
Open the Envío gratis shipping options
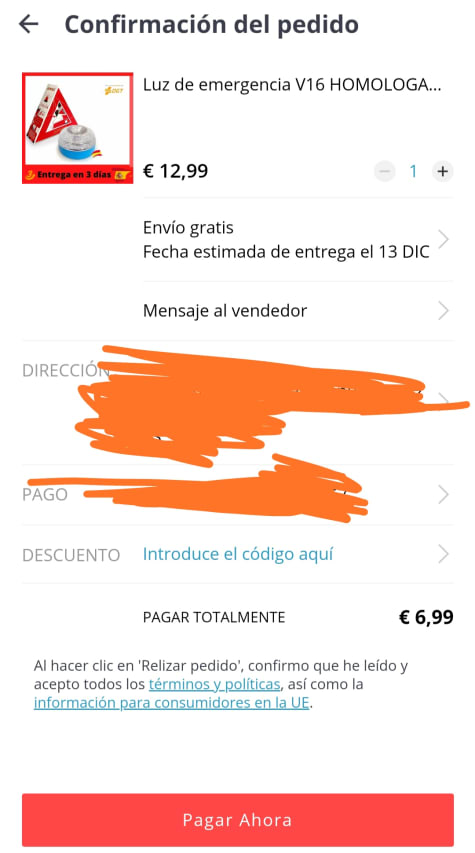coord(298,239)
